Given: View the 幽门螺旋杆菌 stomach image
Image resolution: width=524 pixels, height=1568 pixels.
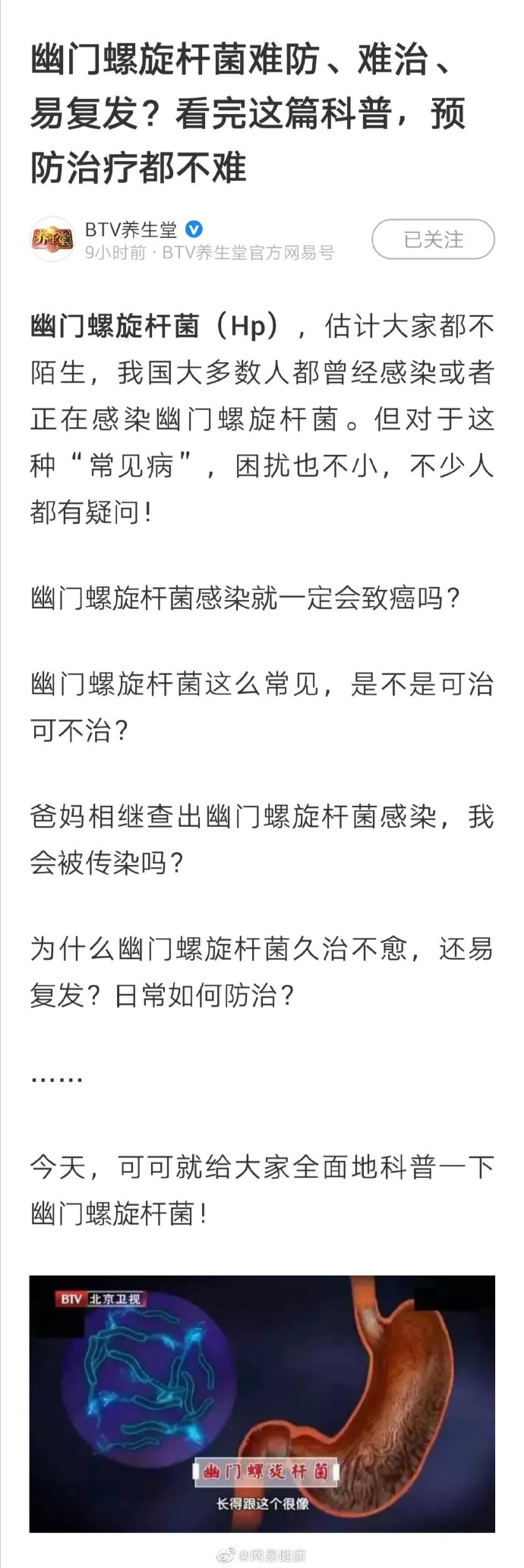Looking at the screenshot, I should click(x=262, y=1405).
